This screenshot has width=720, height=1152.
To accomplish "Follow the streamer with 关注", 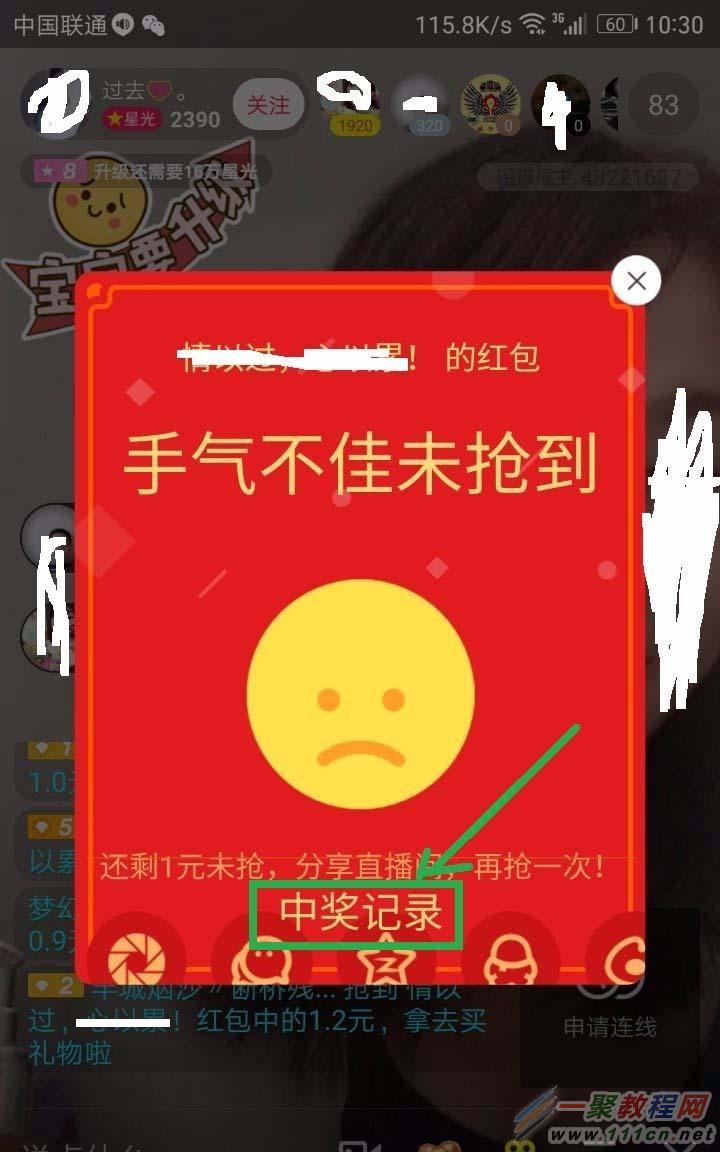I will pos(268,106).
